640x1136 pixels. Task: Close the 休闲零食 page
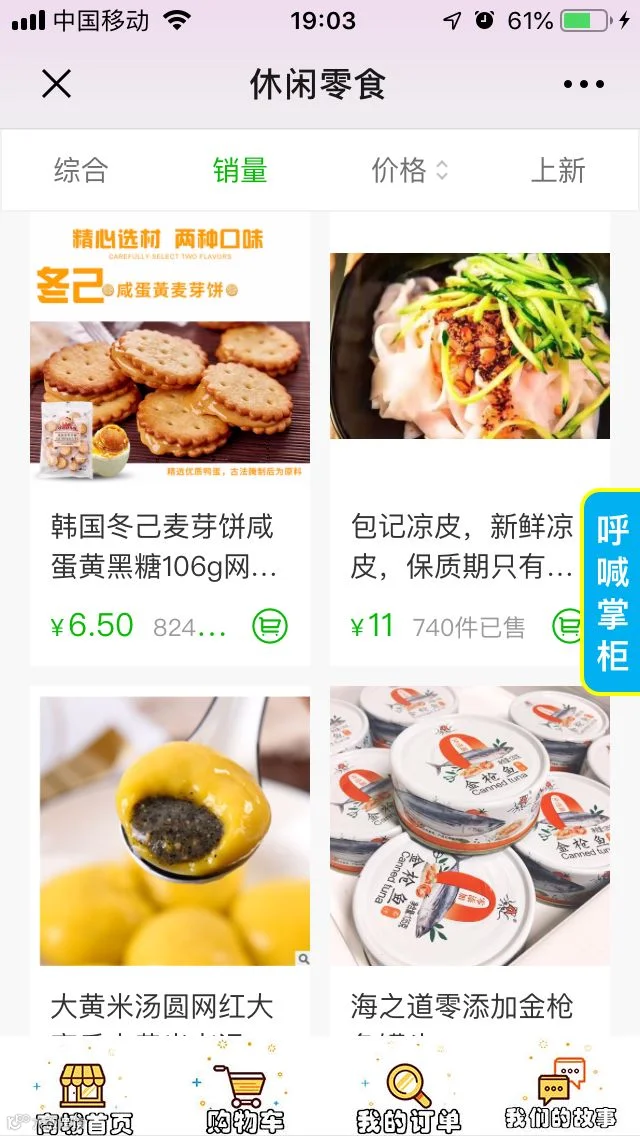click(x=57, y=84)
